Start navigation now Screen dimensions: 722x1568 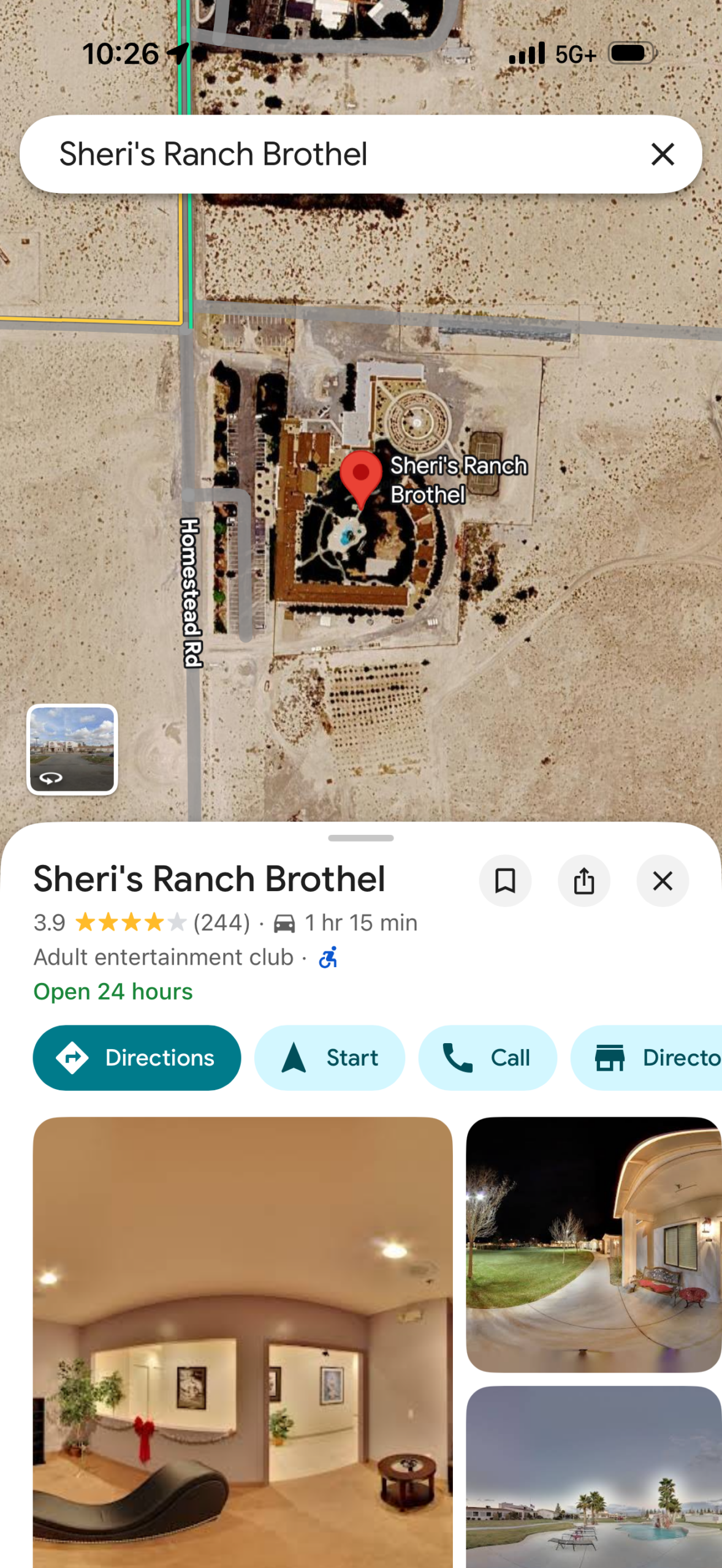[330, 1057]
